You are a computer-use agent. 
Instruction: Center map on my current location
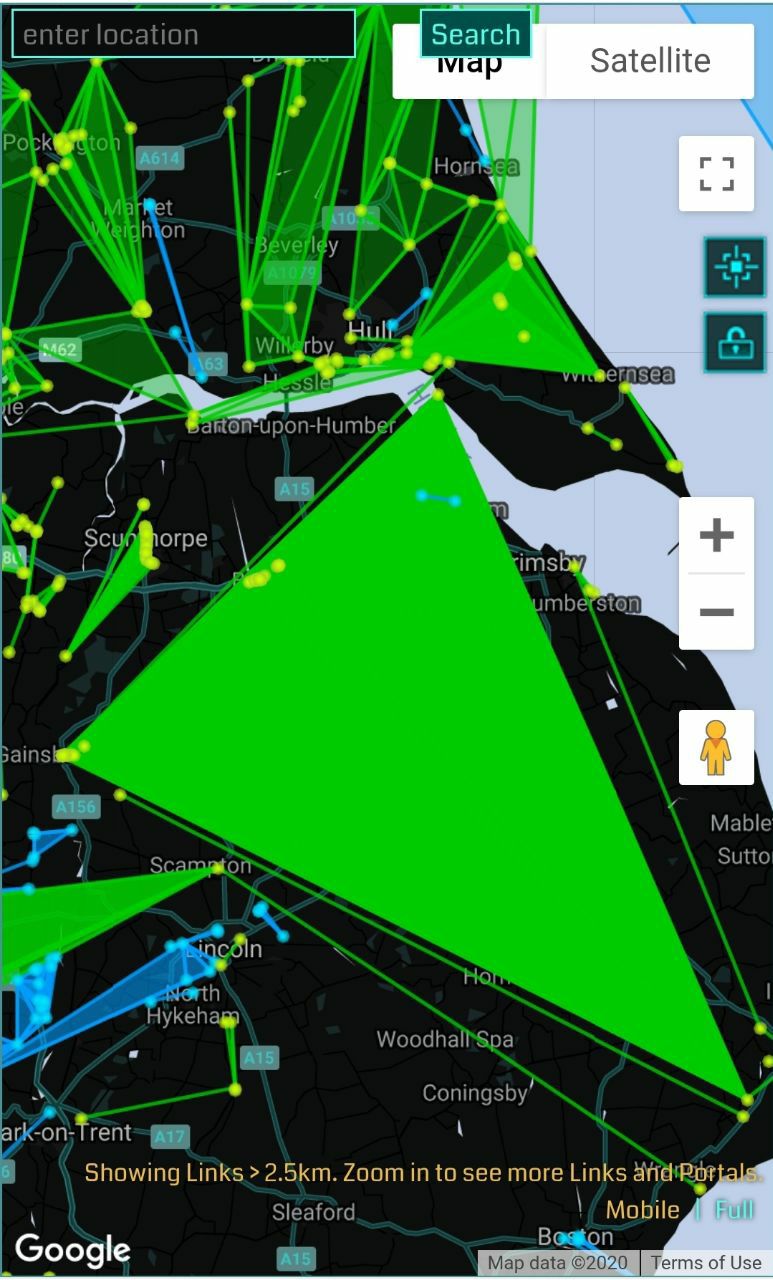735,267
